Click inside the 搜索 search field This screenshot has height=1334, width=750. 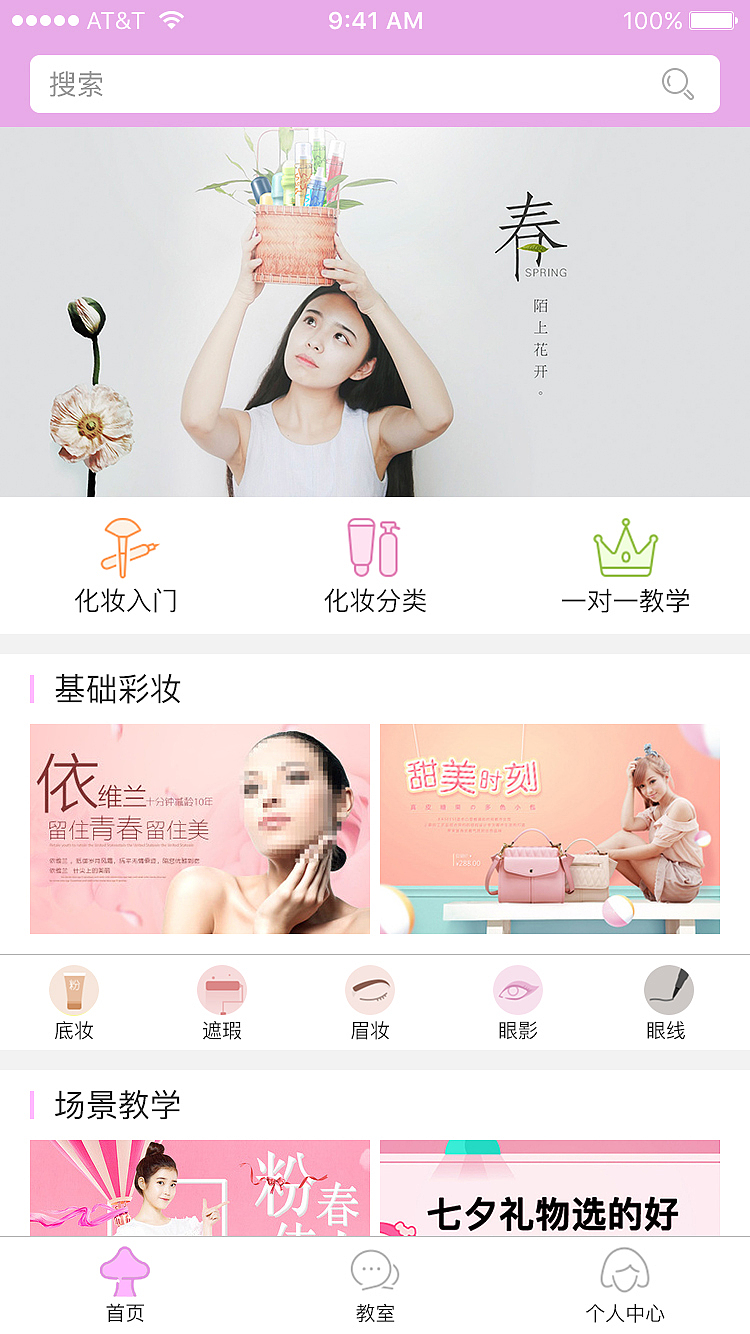[x=300, y=84]
